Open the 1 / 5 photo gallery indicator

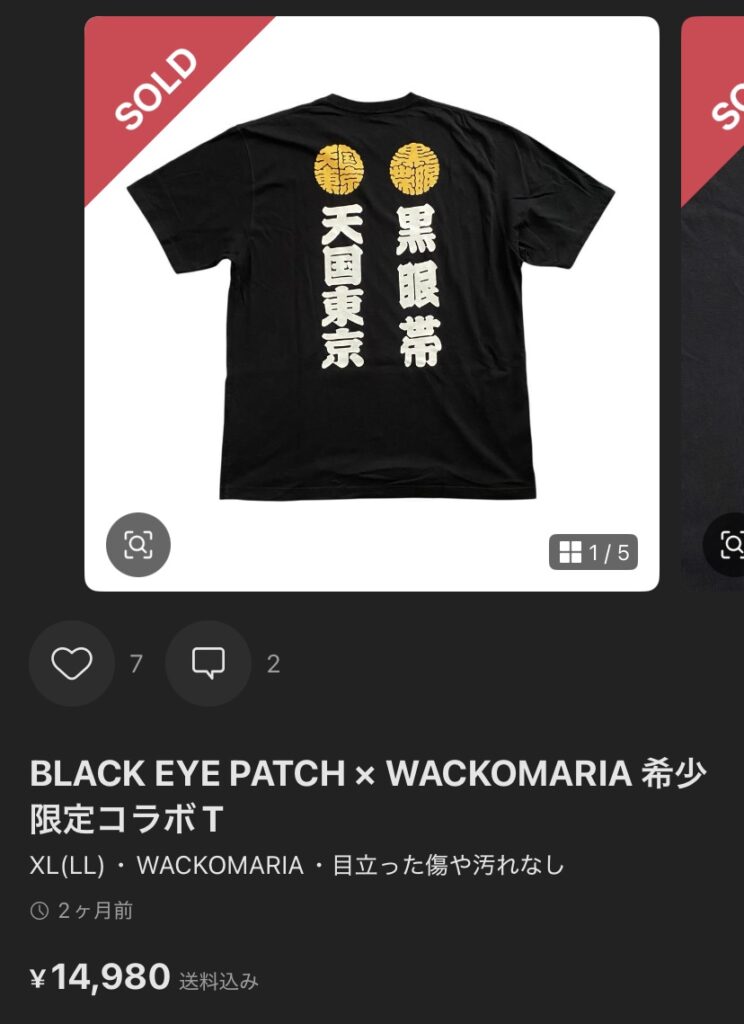click(593, 552)
